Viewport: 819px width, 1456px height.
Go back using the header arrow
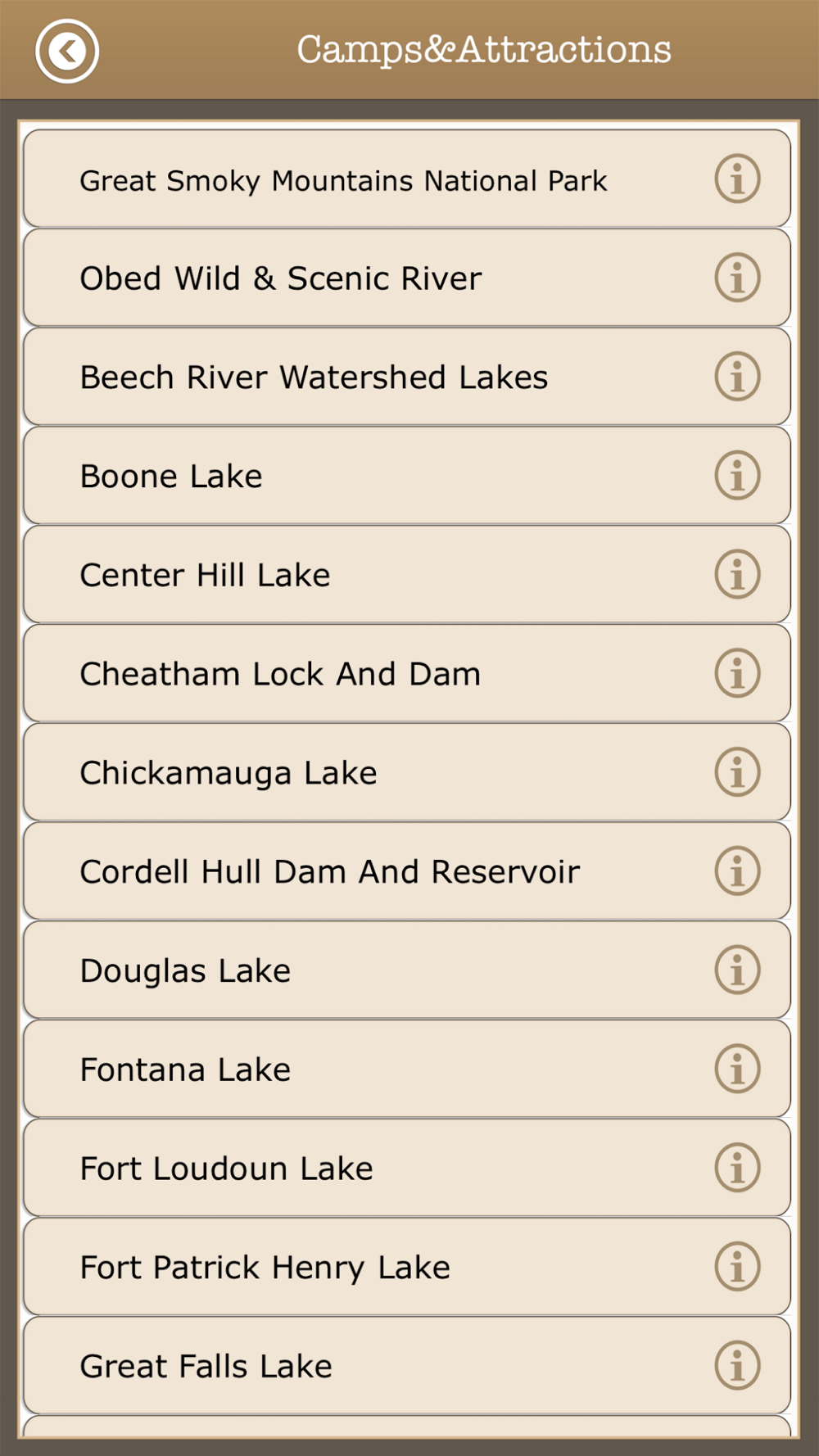pyautogui.click(x=67, y=51)
